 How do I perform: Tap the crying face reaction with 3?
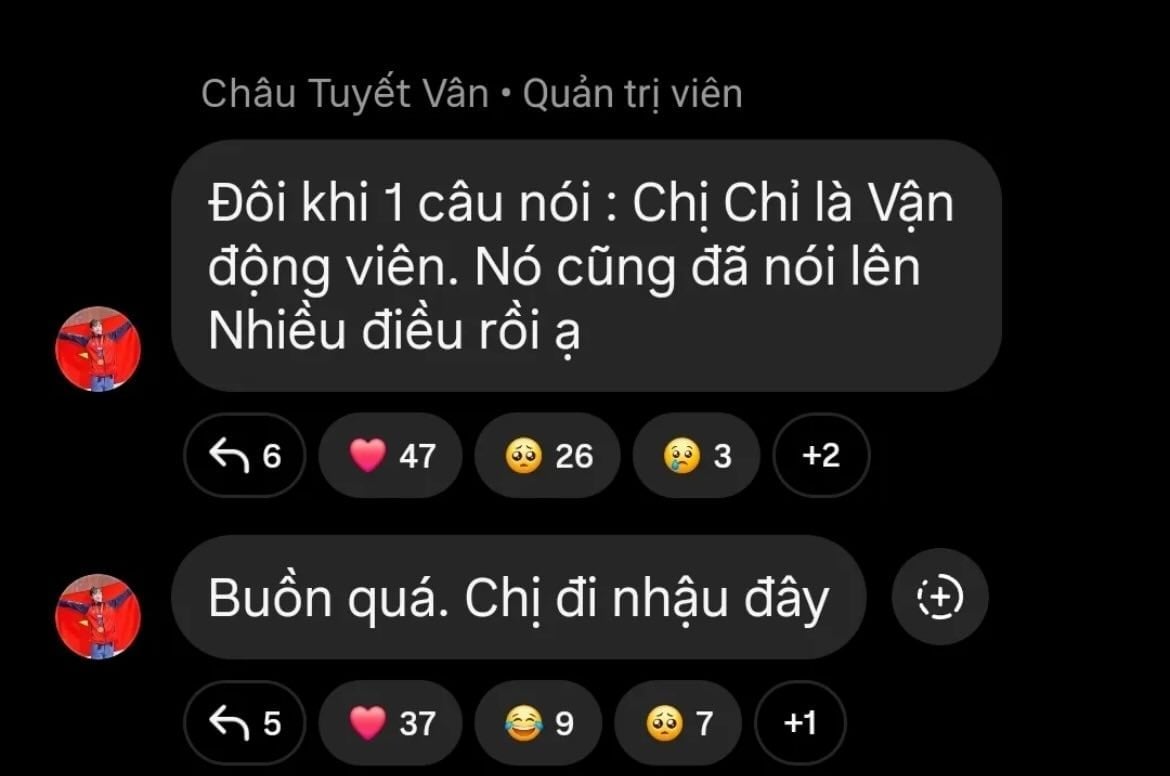(x=696, y=456)
